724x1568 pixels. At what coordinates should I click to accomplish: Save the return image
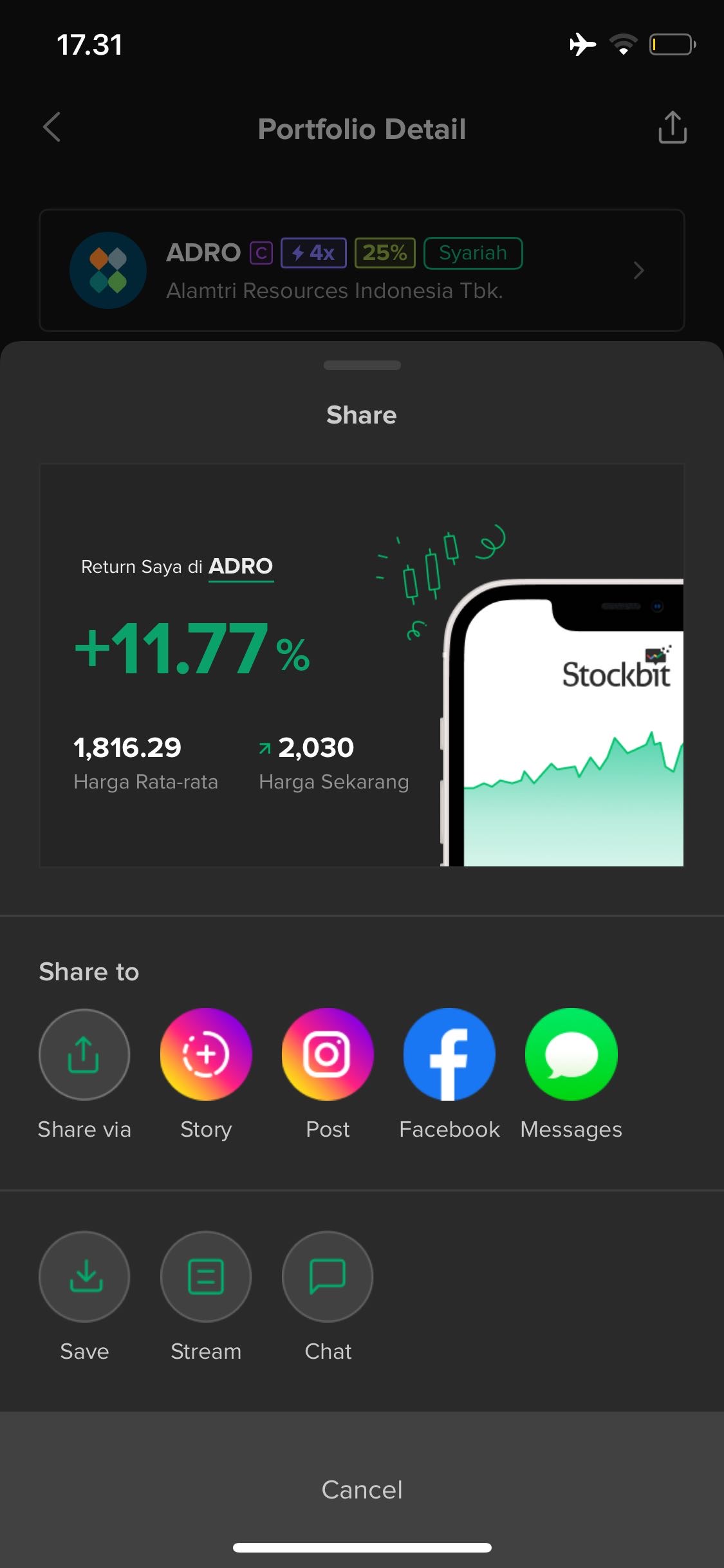tap(84, 1276)
